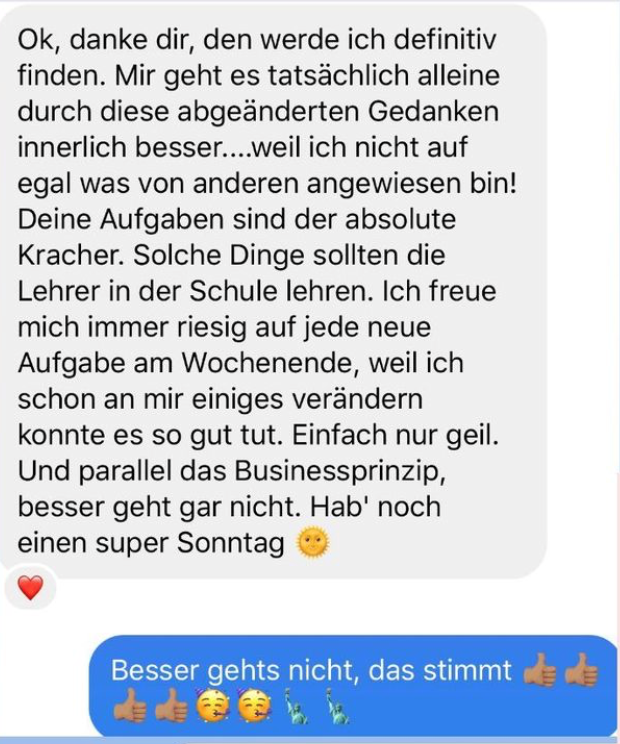
Task: Open the heart reaction under the message
Action: (31, 588)
